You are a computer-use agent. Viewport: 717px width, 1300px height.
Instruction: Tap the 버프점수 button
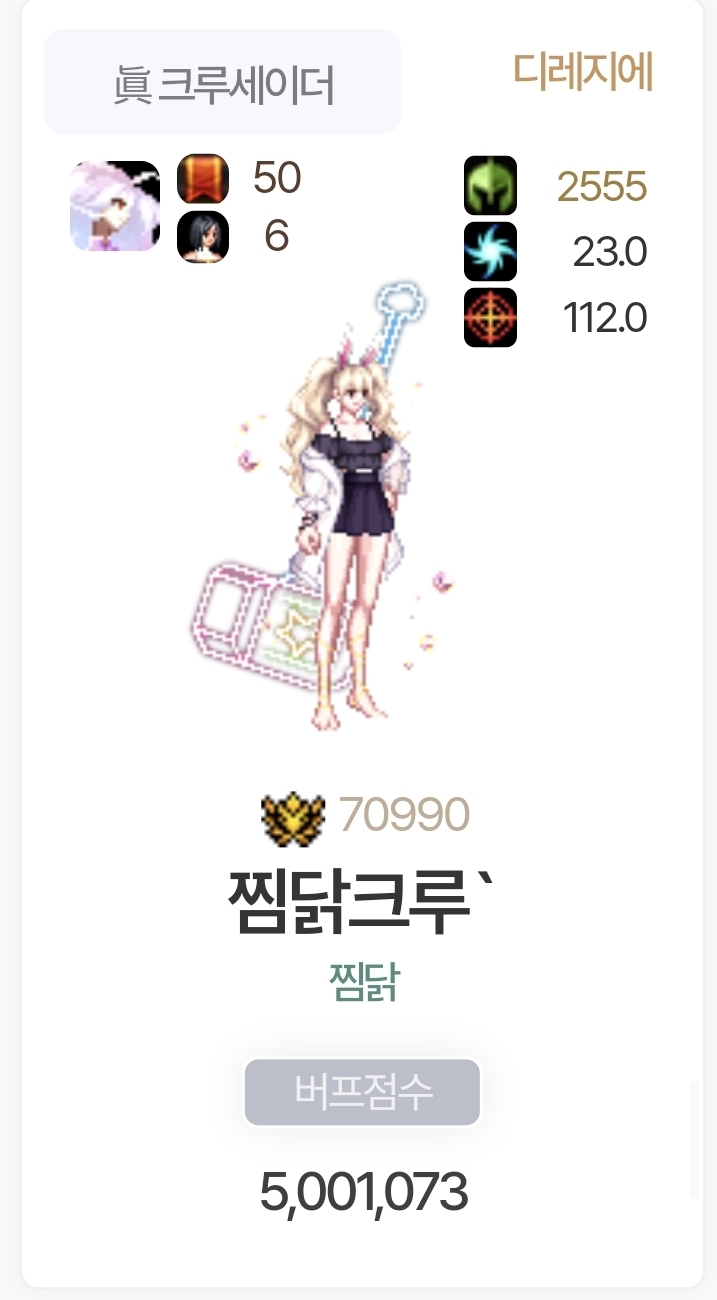[x=362, y=1092]
